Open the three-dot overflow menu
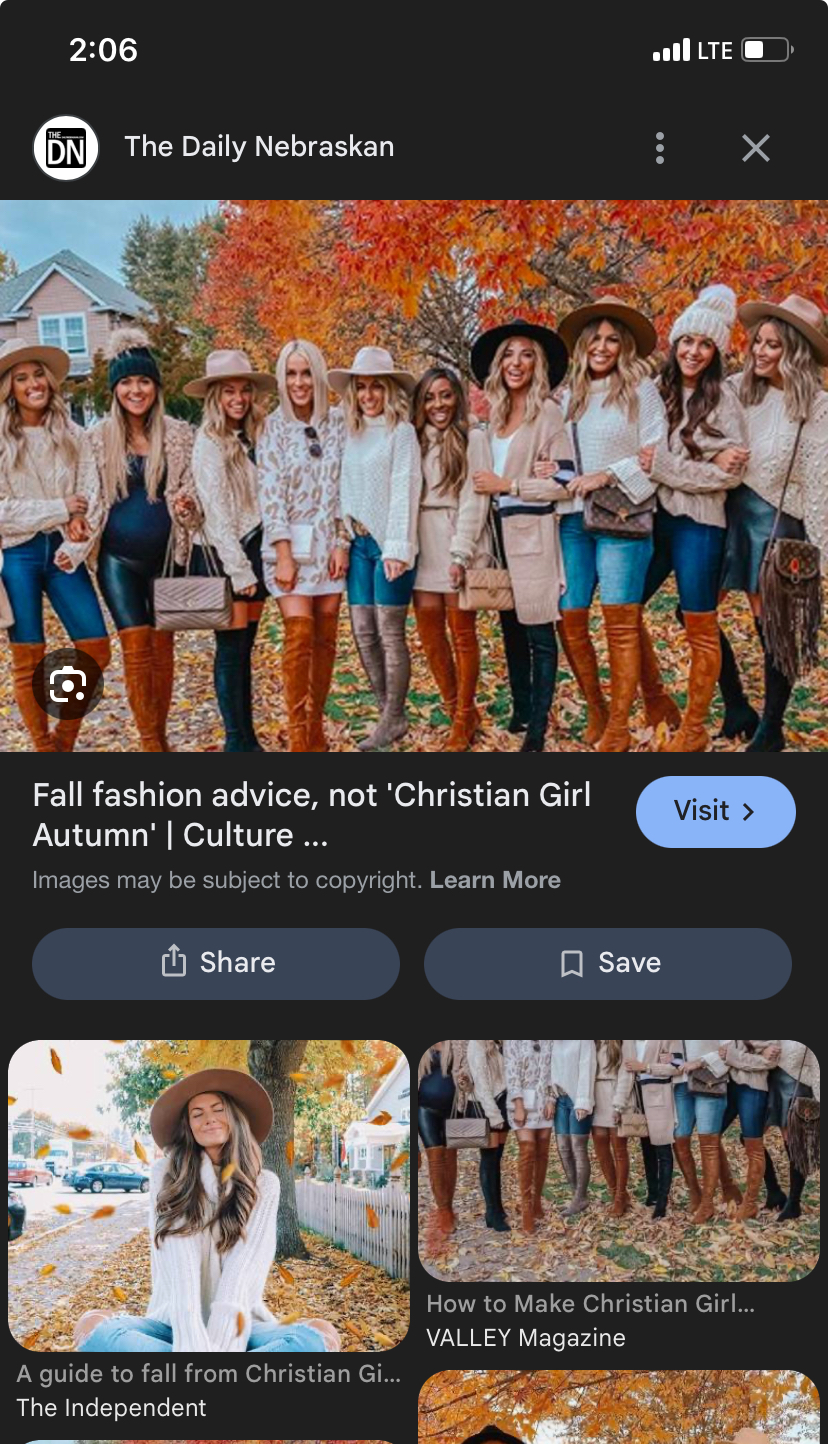Image resolution: width=828 pixels, height=1444 pixels. tap(659, 148)
